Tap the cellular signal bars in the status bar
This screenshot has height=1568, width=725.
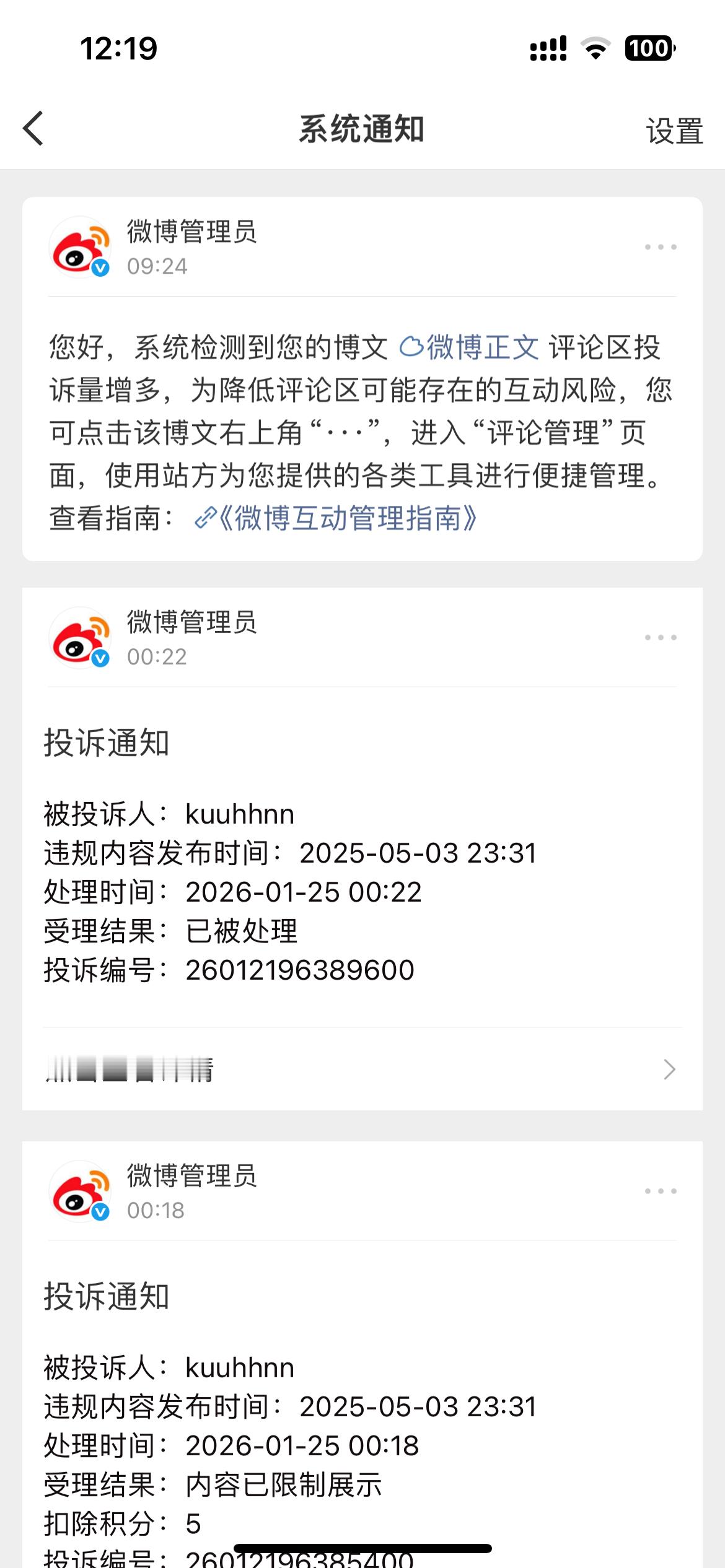tap(548, 50)
